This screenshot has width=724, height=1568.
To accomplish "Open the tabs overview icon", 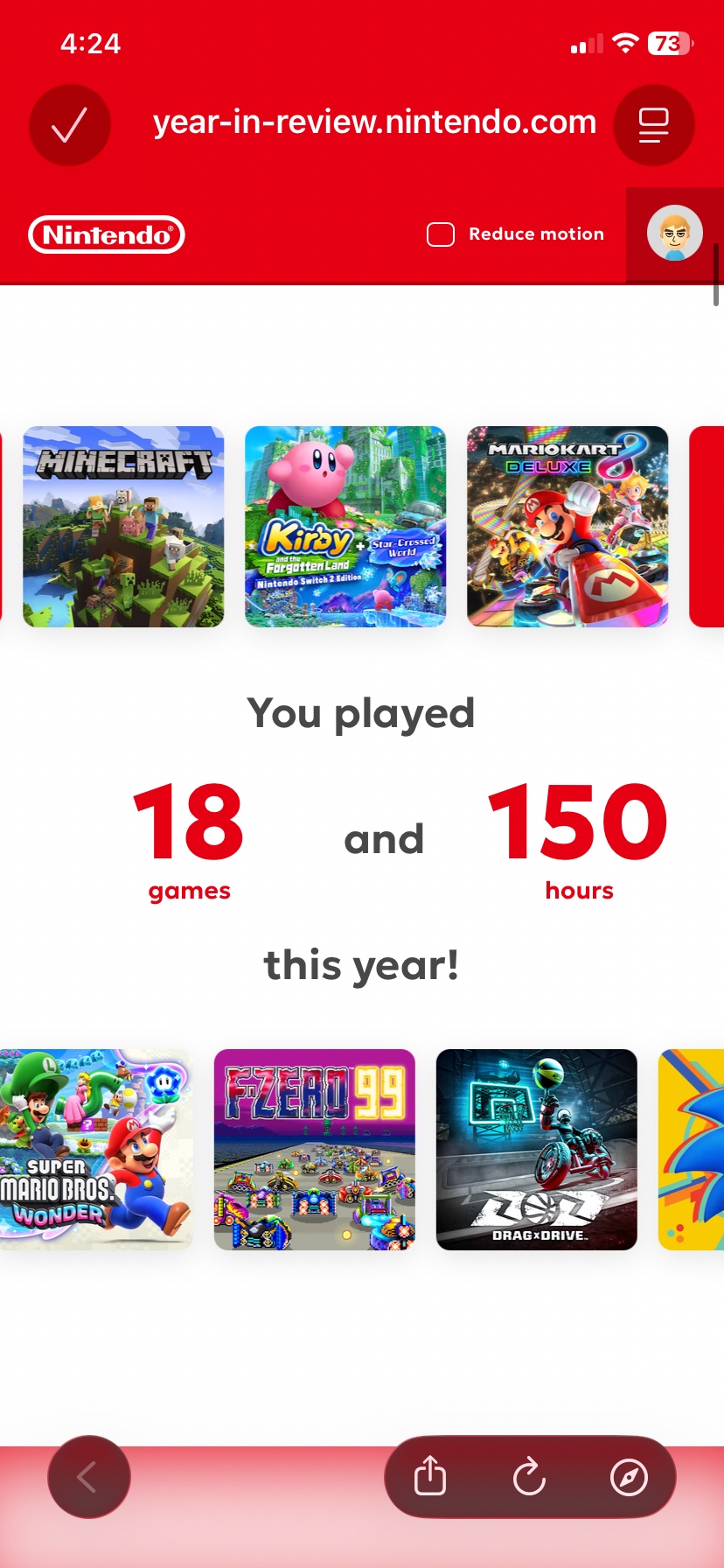I will 653,125.
